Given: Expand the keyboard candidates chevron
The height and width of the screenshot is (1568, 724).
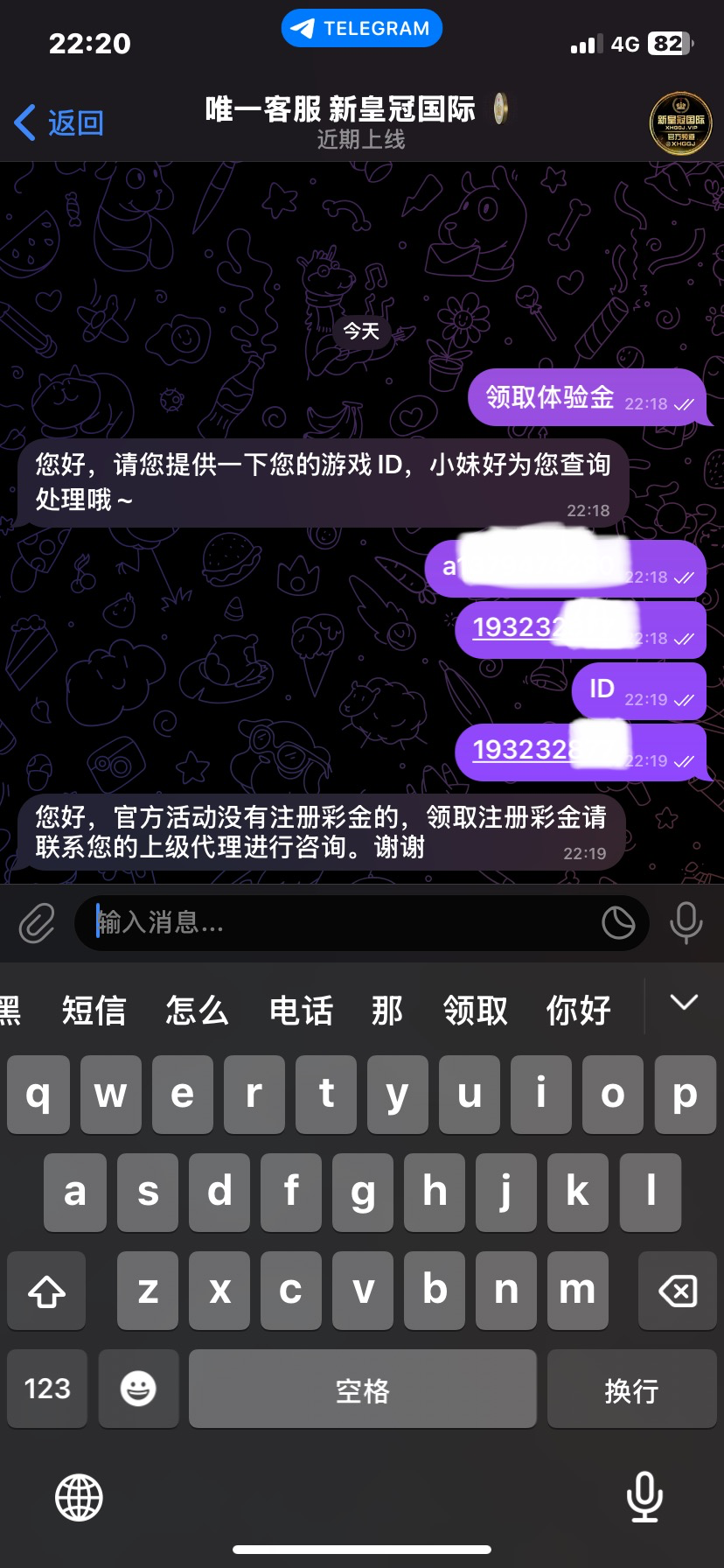Looking at the screenshot, I should (x=684, y=1003).
